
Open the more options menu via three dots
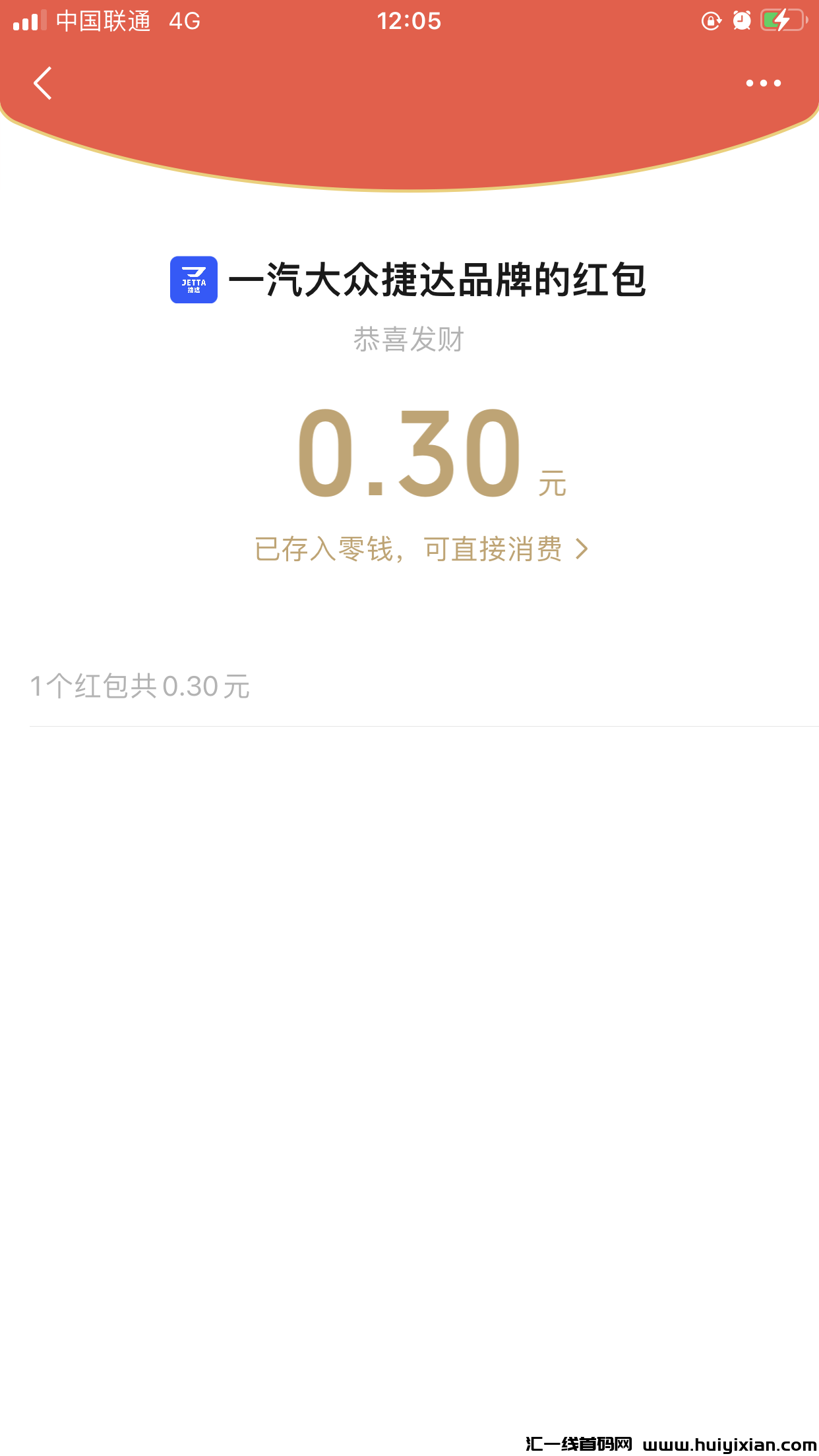pyautogui.click(x=763, y=82)
